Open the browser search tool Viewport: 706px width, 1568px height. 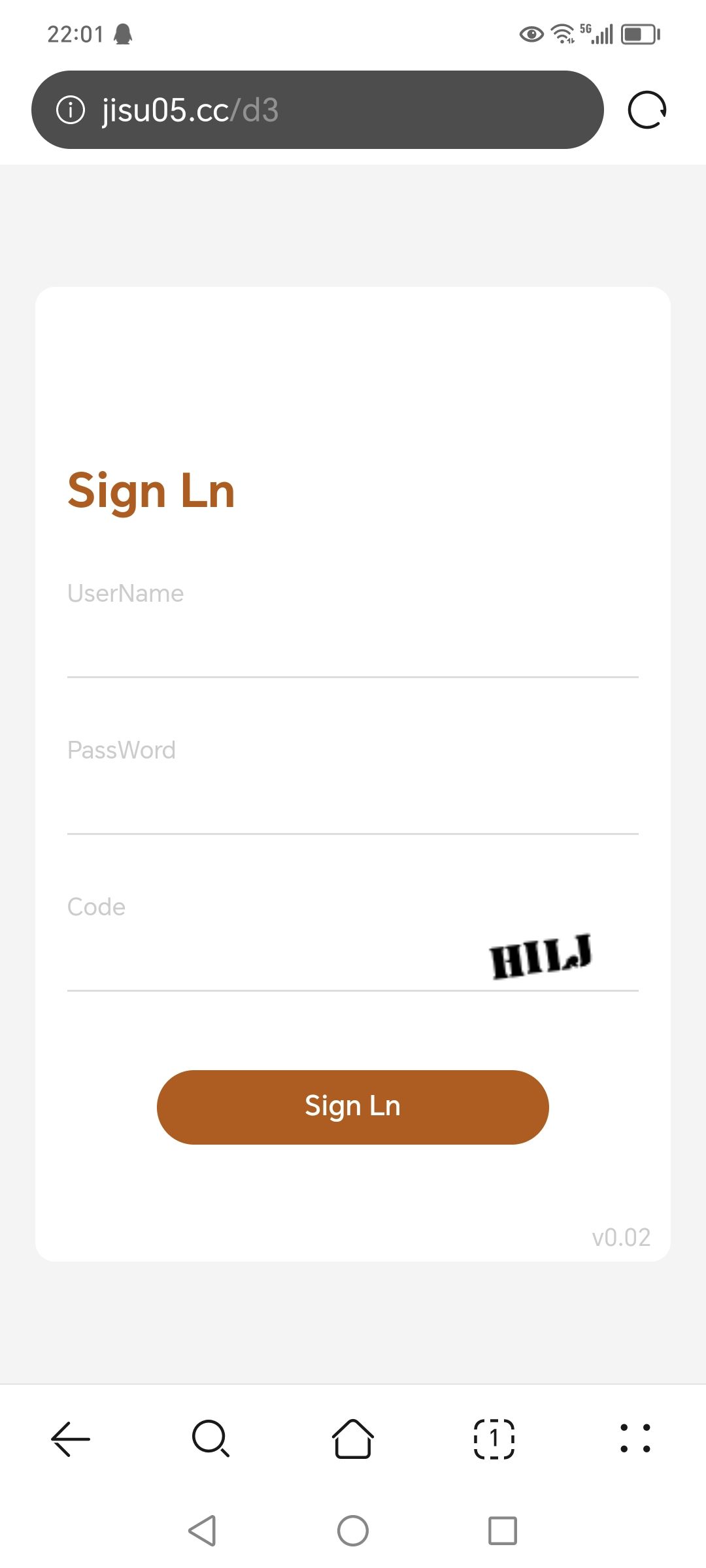coord(211,1439)
